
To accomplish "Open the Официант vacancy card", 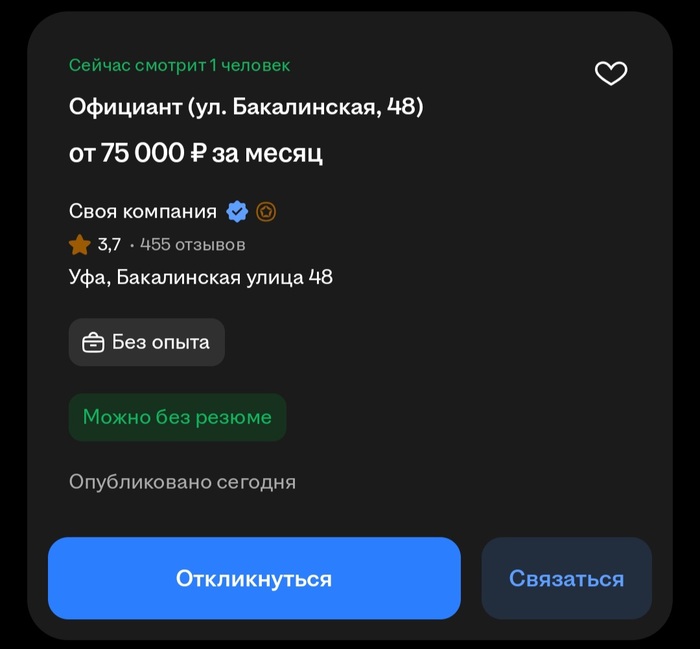I will (246, 107).
